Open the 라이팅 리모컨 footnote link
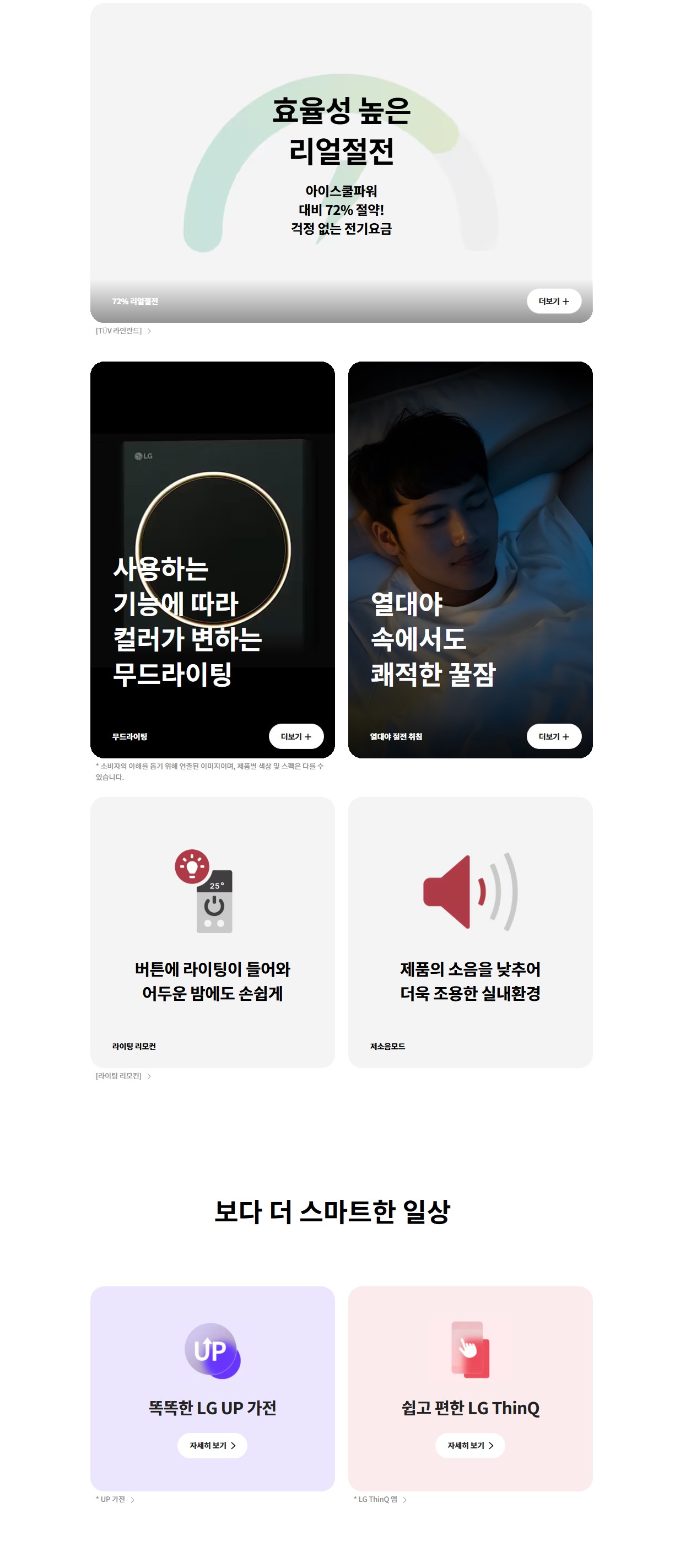The height and width of the screenshot is (1568, 675). (x=123, y=1076)
